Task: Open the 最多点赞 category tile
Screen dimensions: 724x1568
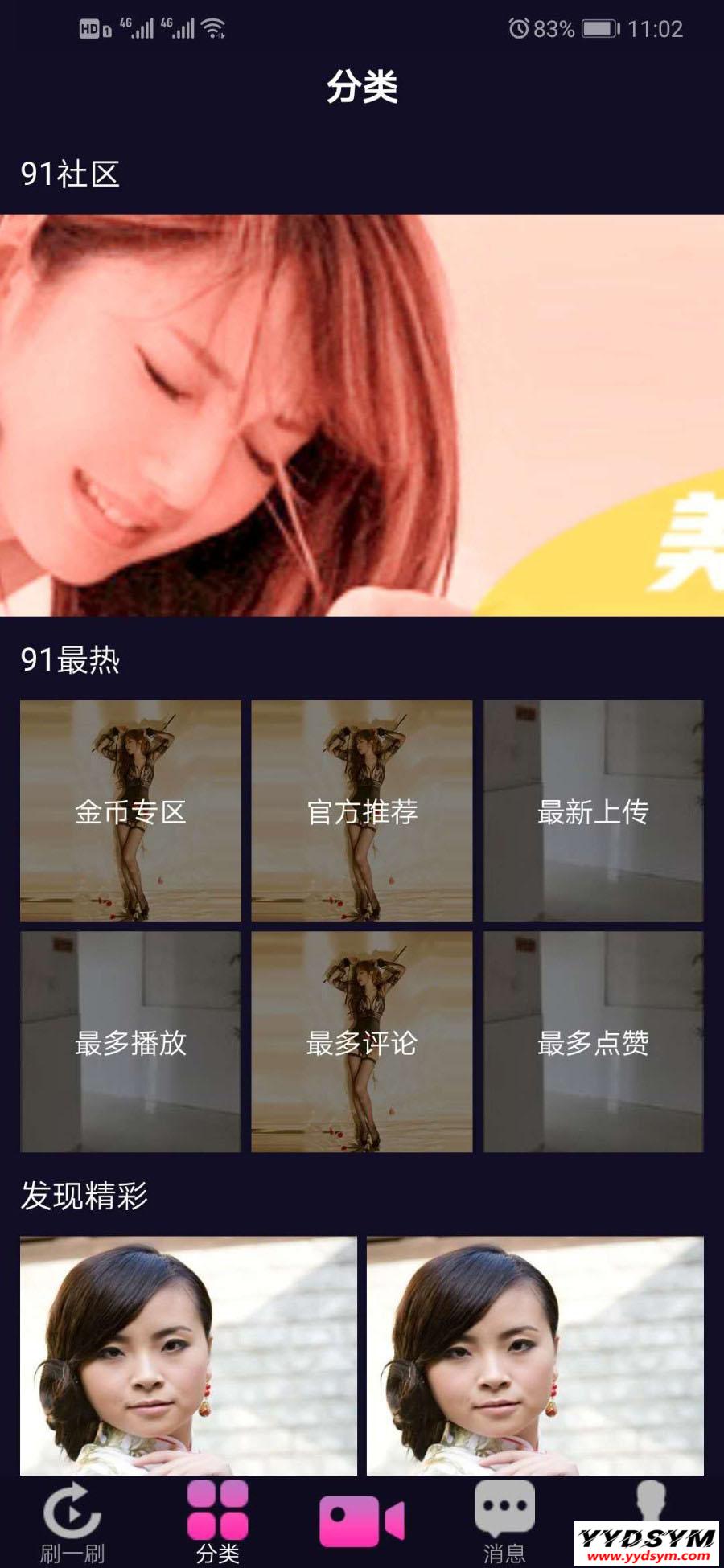Action: pyautogui.click(x=593, y=1042)
